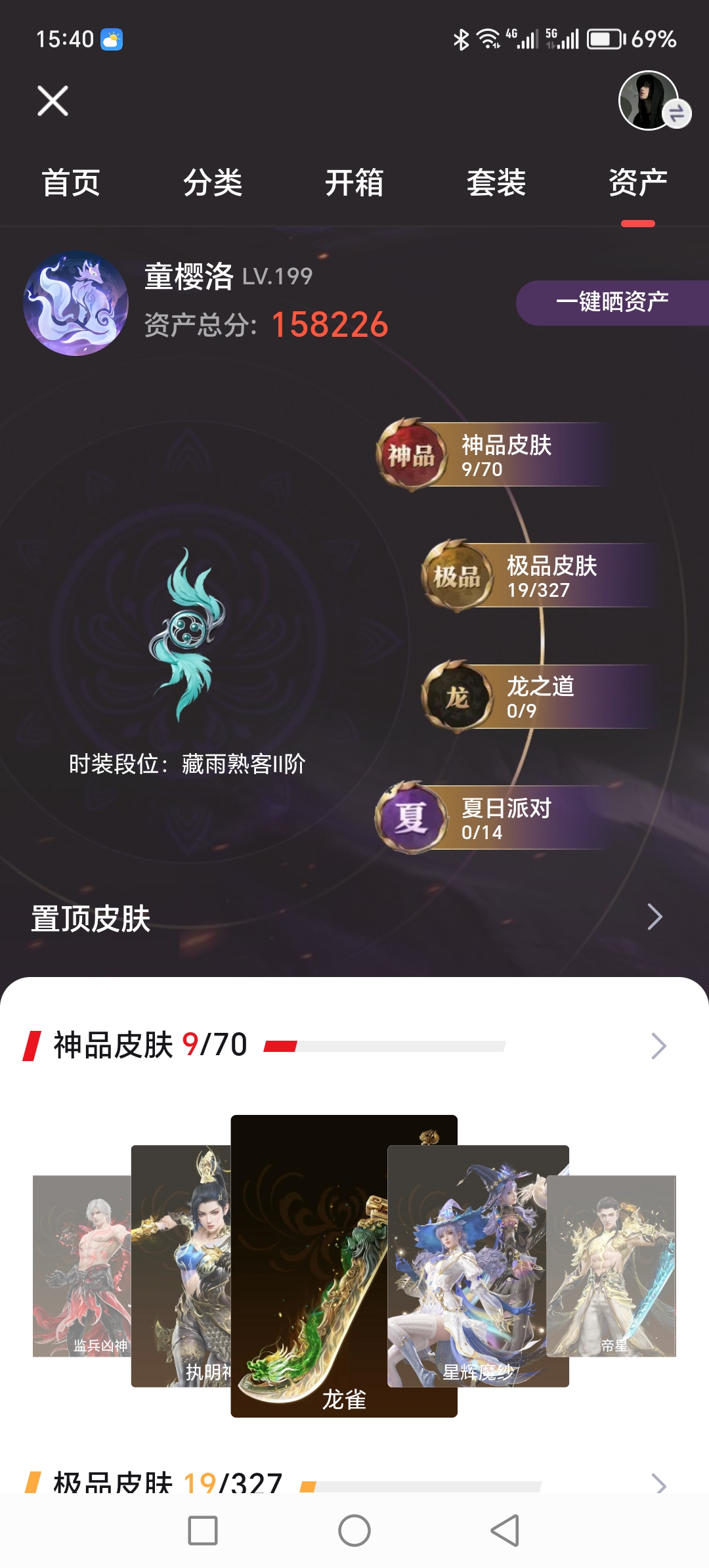Select the 资产 tab
This screenshot has height=1568, width=709.
[x=637, y=183]
